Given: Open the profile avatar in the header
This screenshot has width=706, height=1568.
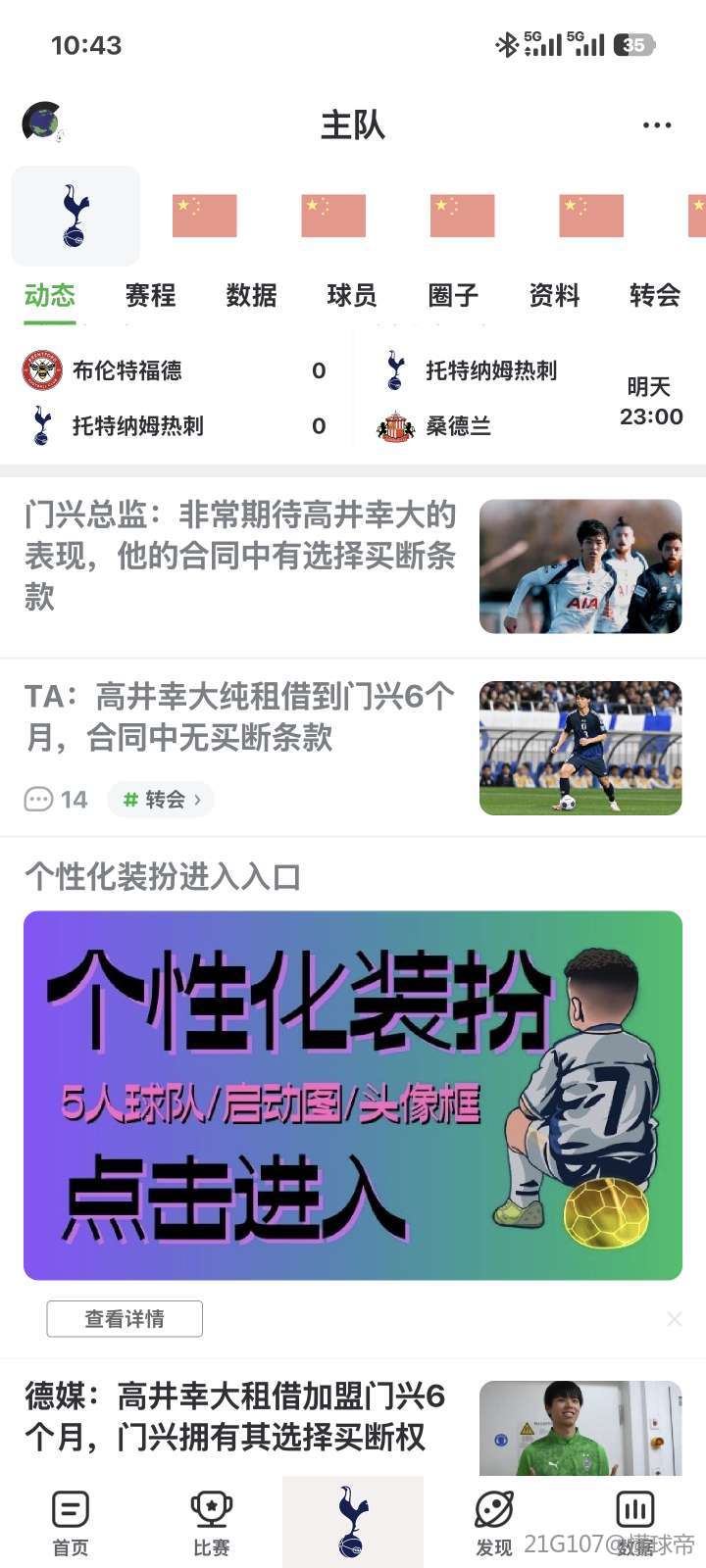Looking at the screenshot, I should pos(42,122).
